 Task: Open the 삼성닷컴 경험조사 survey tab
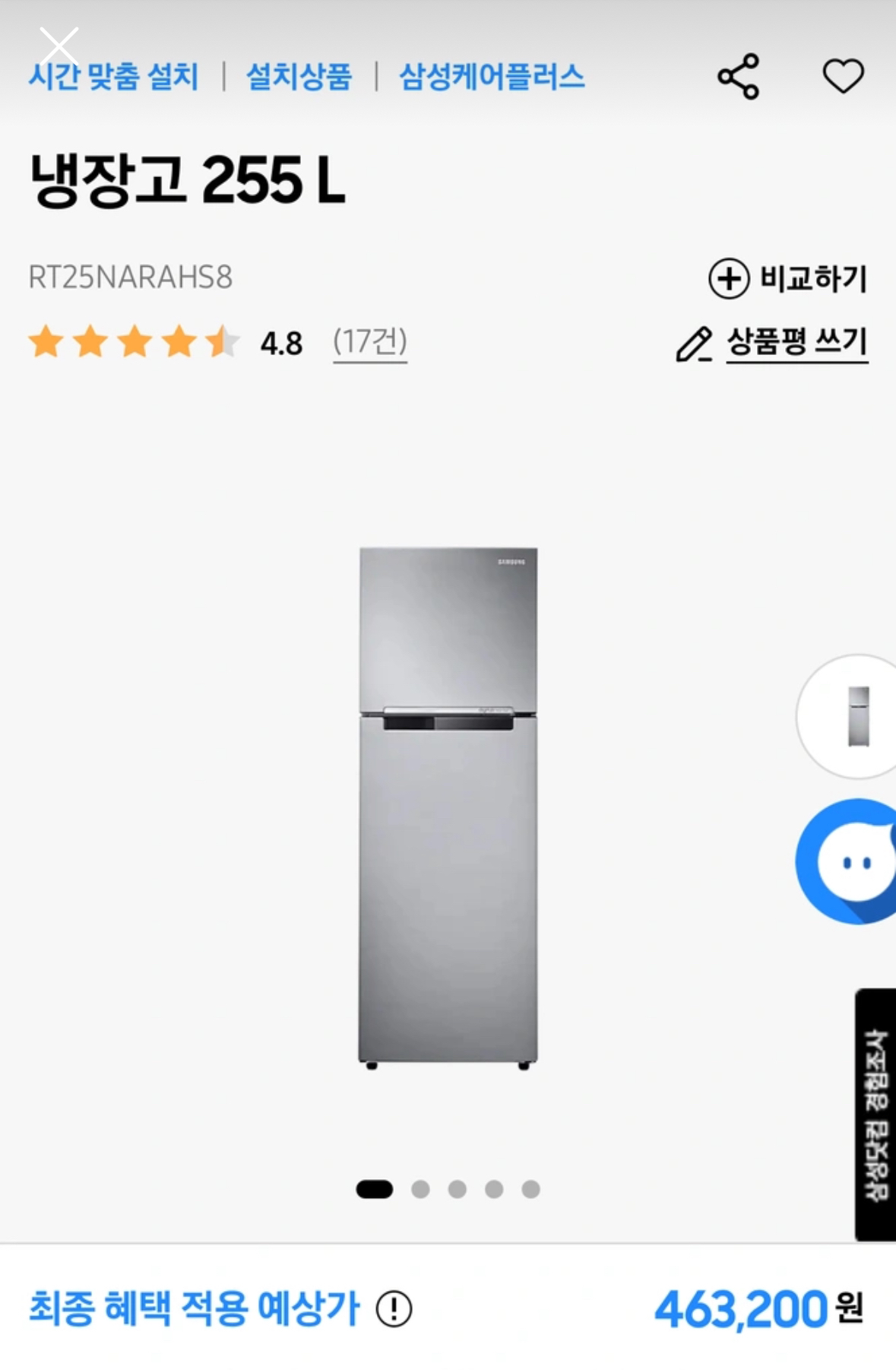(x=875, y=1115)
